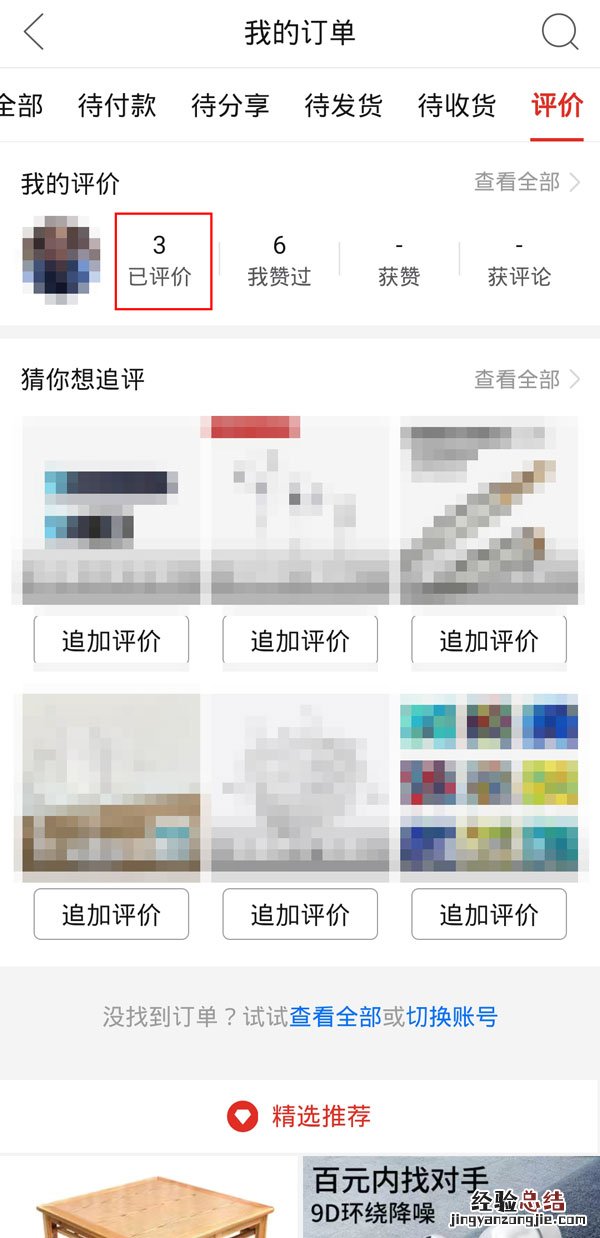Open the wooden table product card
Image resolution: width=600 pixels, height=1238 pixels.
click(x=148, y=1200)
